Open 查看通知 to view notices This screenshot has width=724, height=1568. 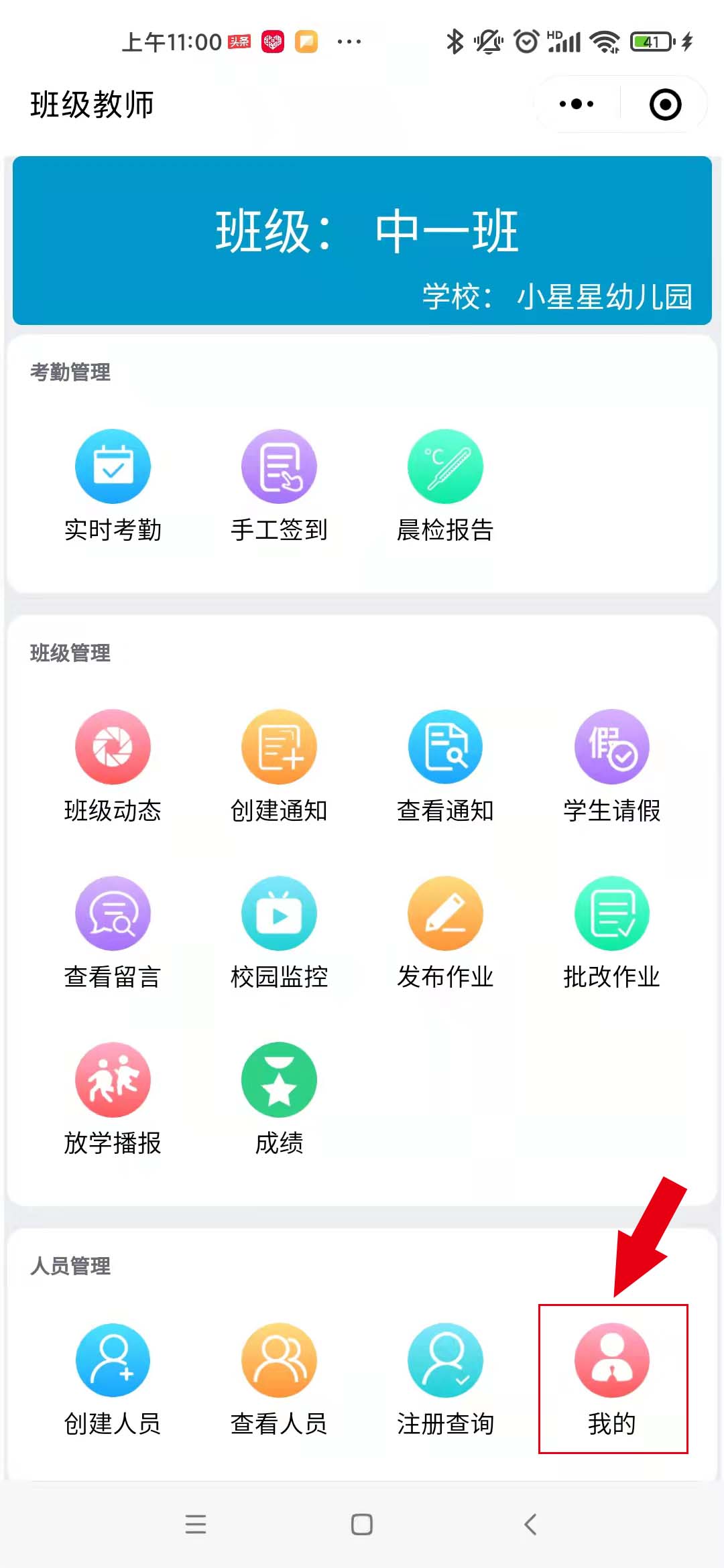click(445, 747)
